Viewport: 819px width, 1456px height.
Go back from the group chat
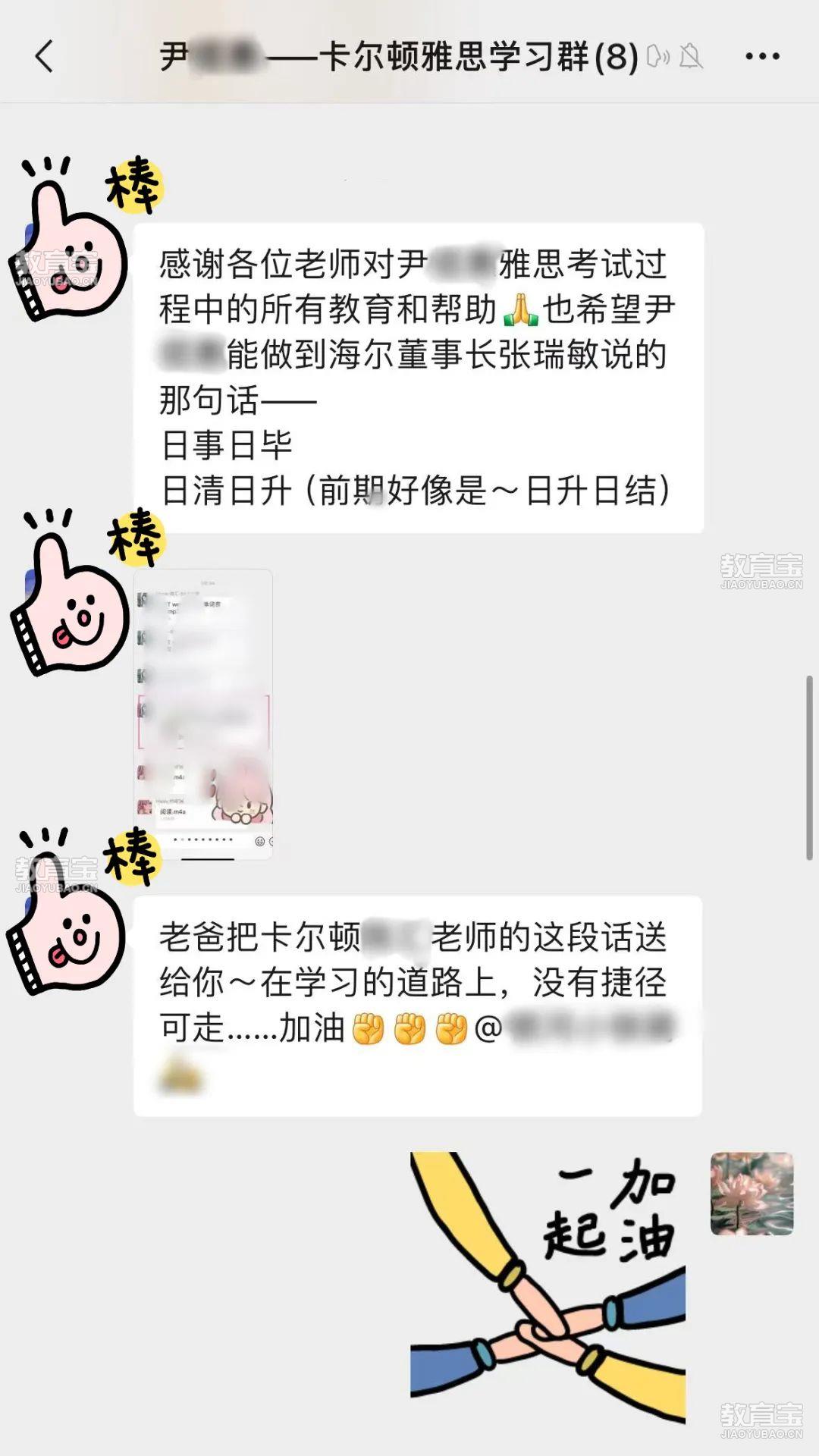click(45, 57)
